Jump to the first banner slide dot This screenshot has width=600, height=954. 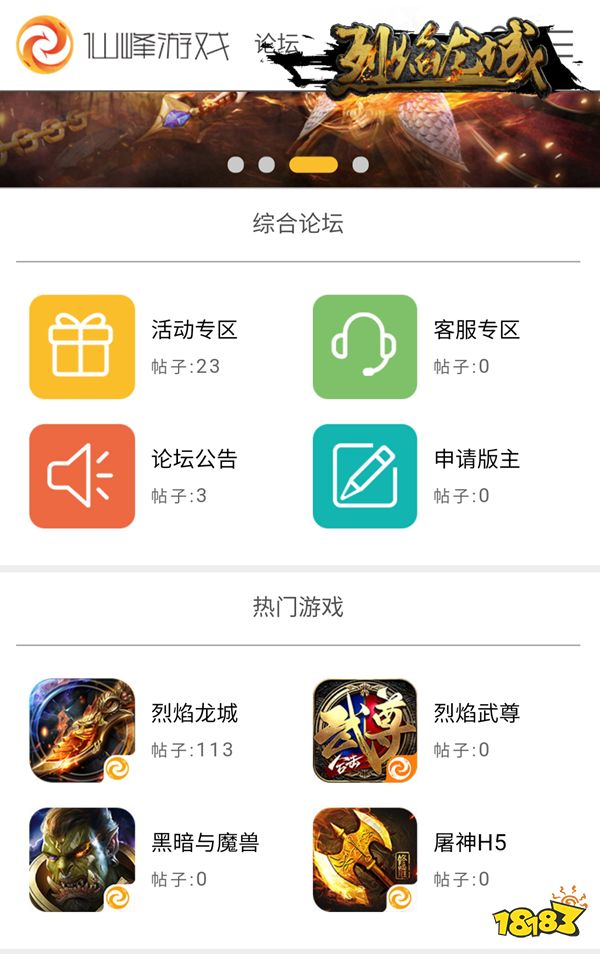point(235,165)
